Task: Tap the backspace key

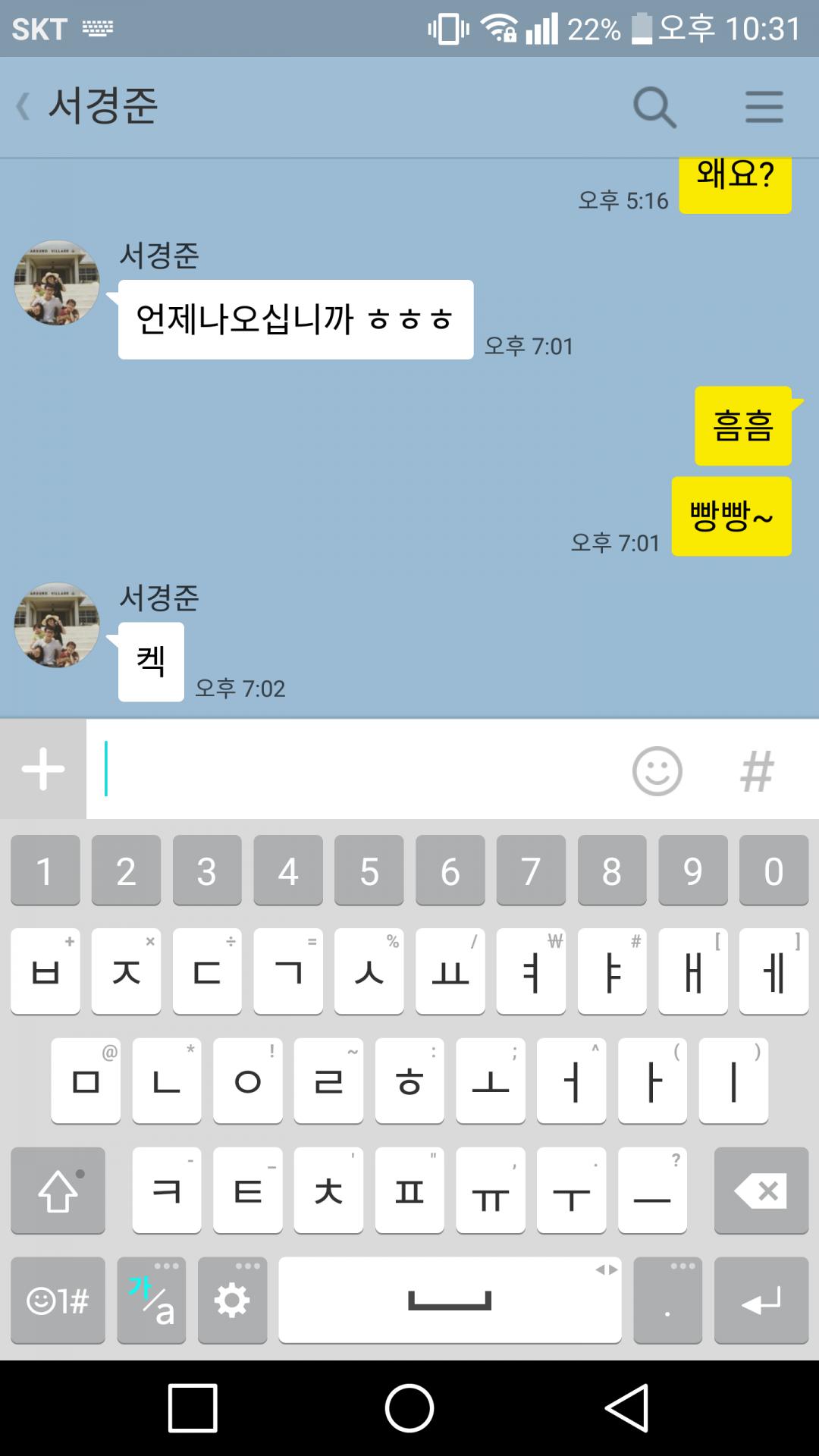Action: (x=761, y=1191)
